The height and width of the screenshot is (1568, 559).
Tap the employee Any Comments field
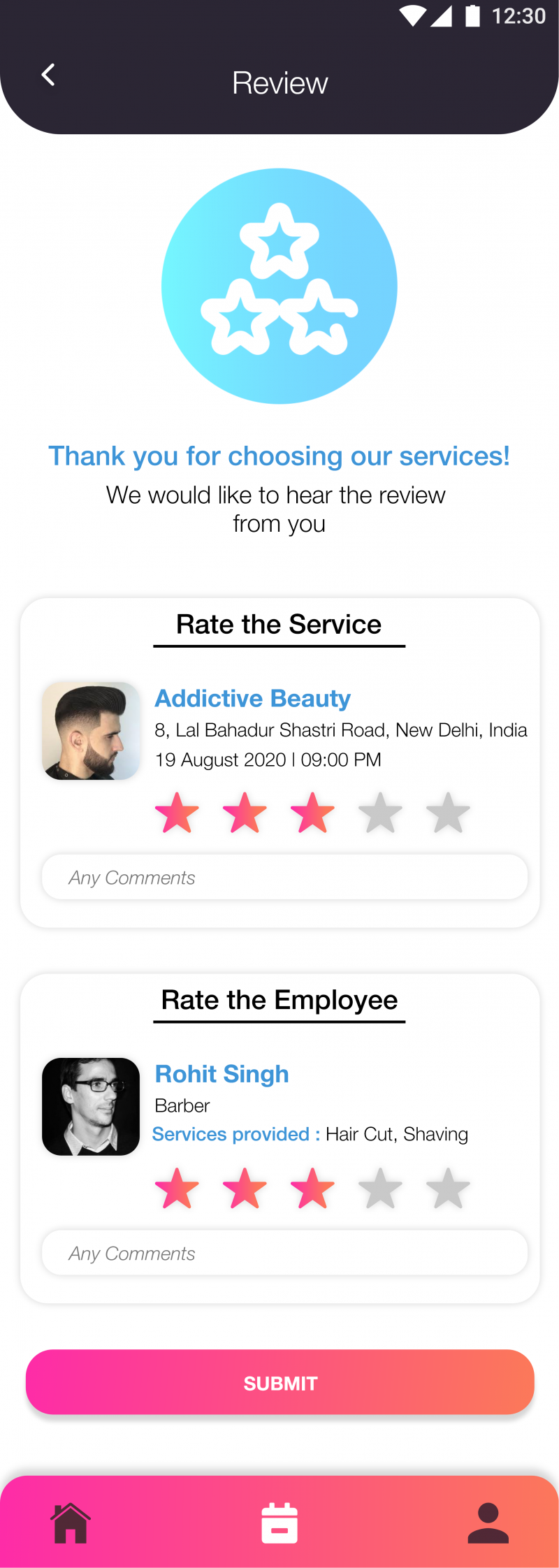click(284, 1253)
